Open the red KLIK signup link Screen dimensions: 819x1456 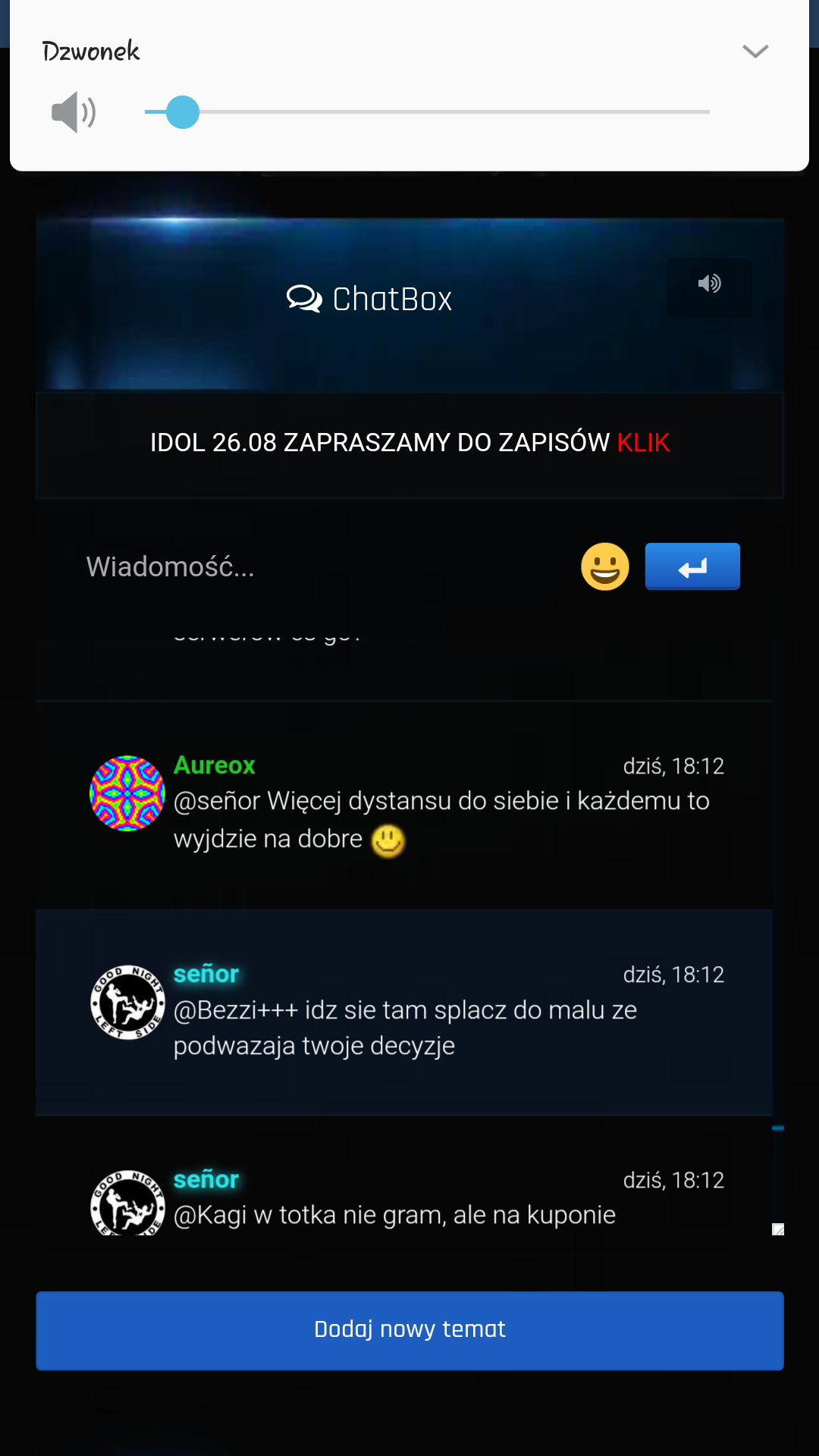point(643,443)
